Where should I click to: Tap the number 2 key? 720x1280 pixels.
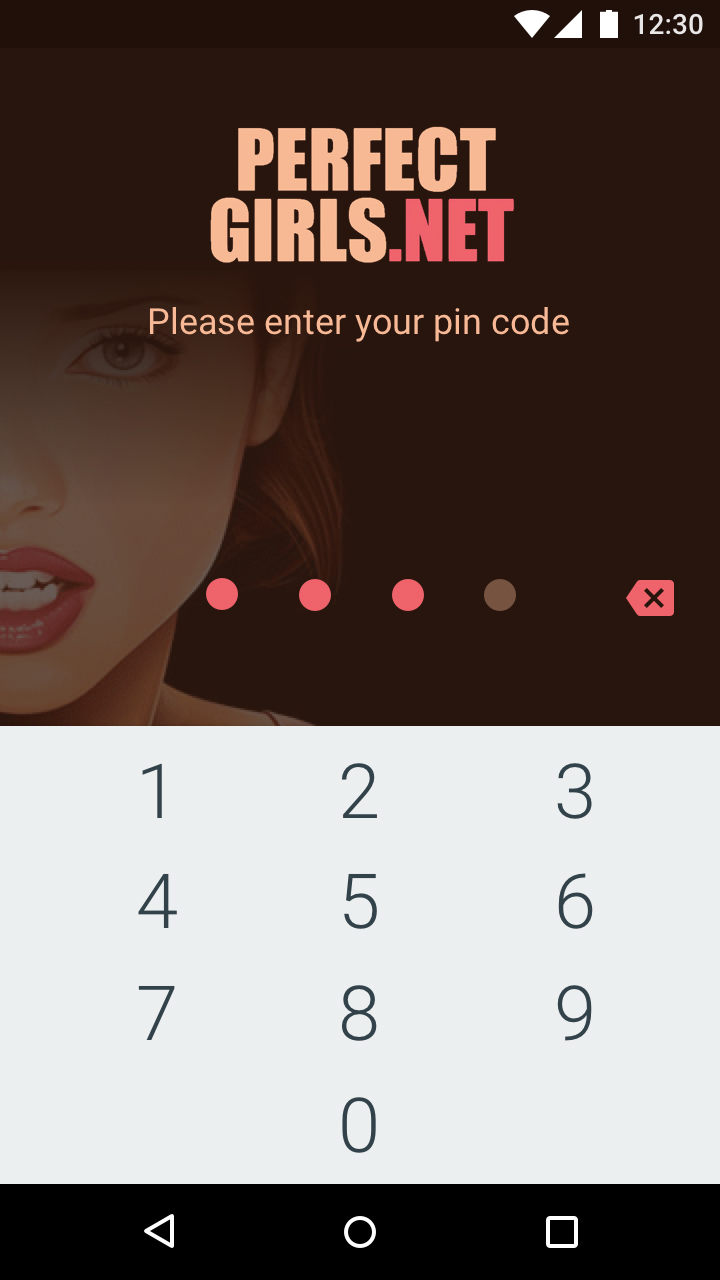coord(359,791)
